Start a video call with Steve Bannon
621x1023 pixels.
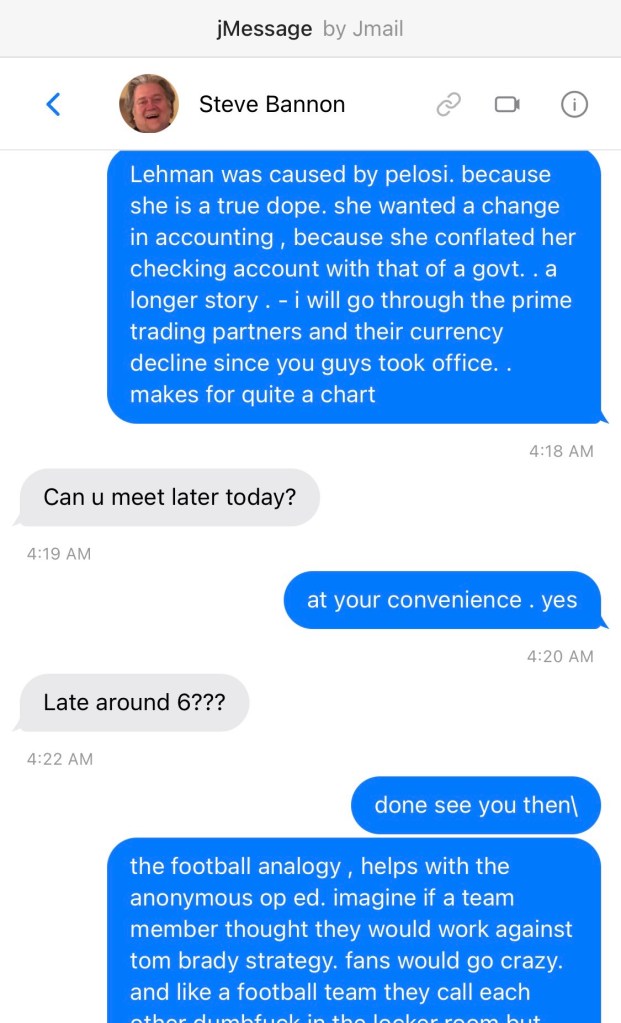tap(508, 104)
